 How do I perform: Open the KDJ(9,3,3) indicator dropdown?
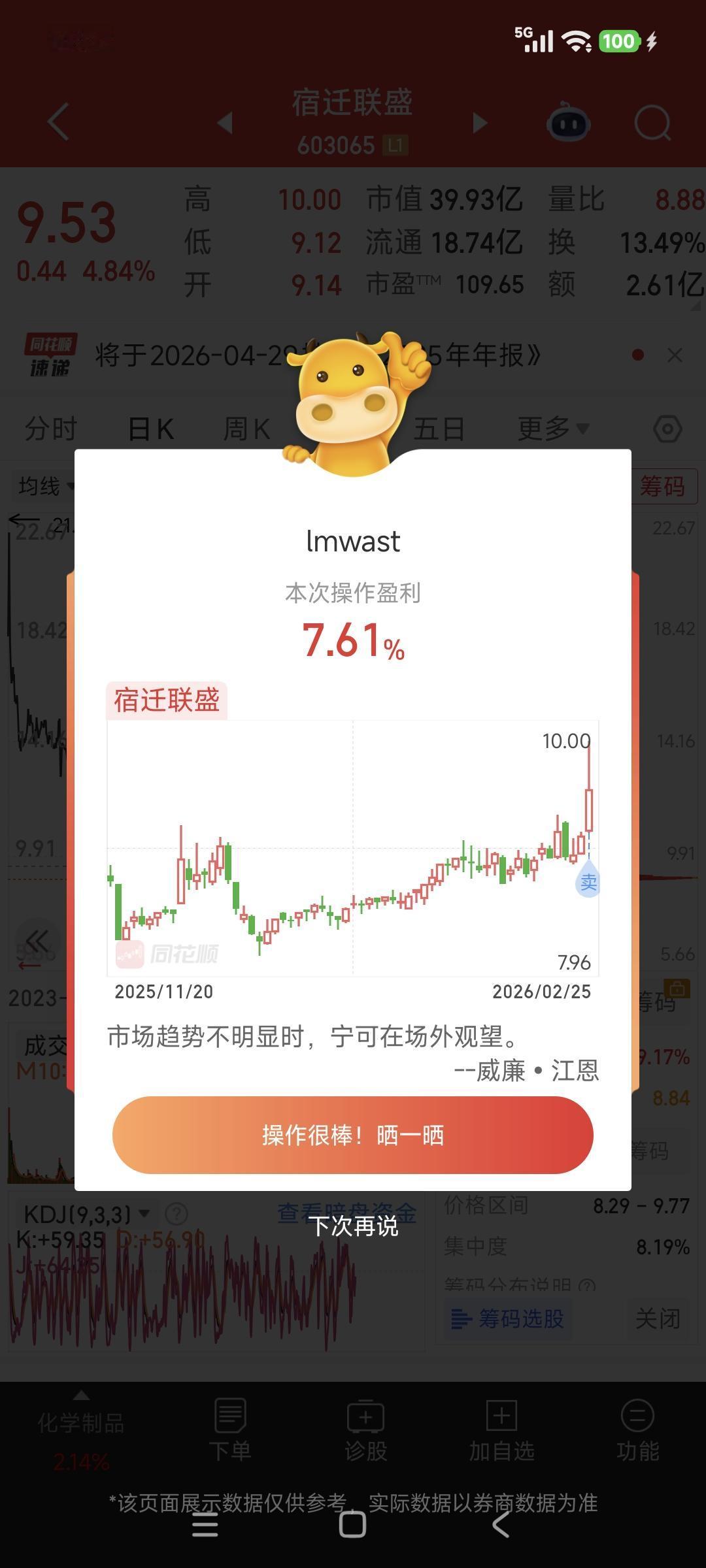click(x=85, y=1213)
